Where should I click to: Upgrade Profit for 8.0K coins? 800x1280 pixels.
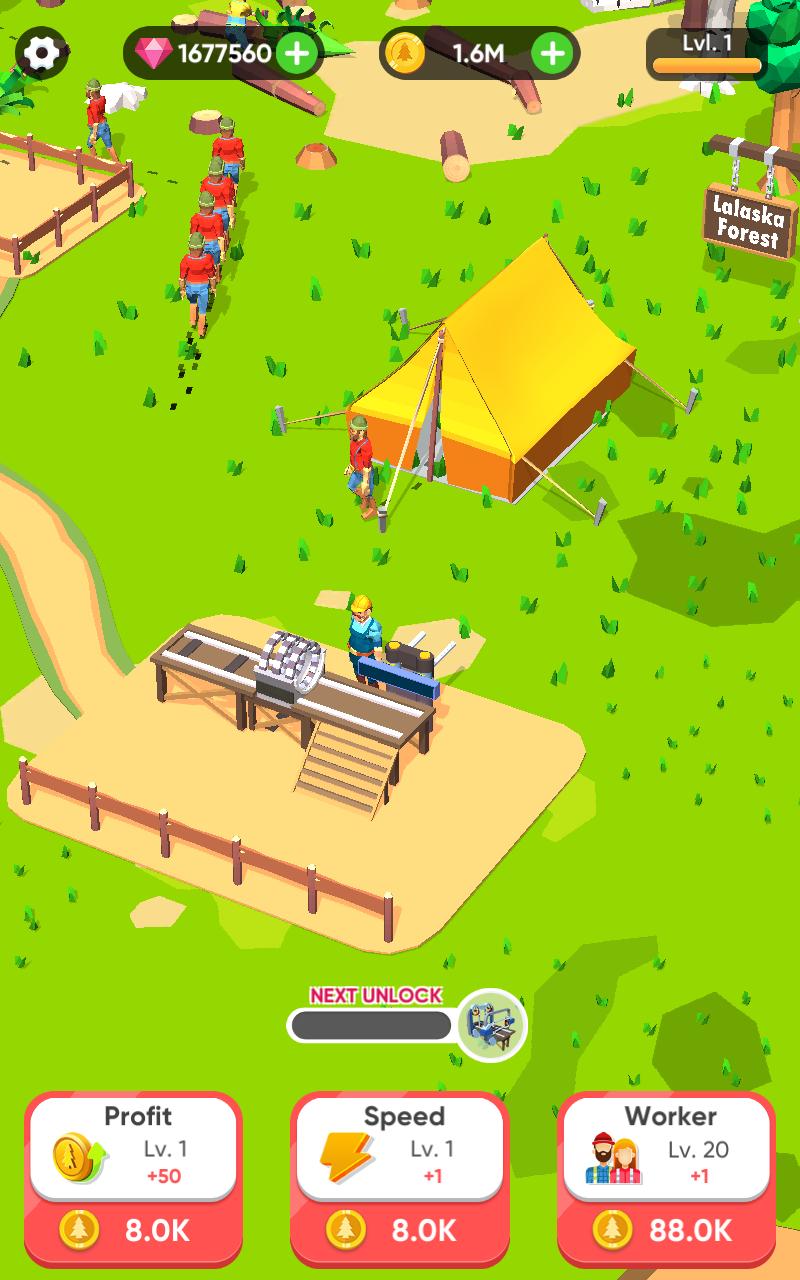click(x=134, y=1229)
